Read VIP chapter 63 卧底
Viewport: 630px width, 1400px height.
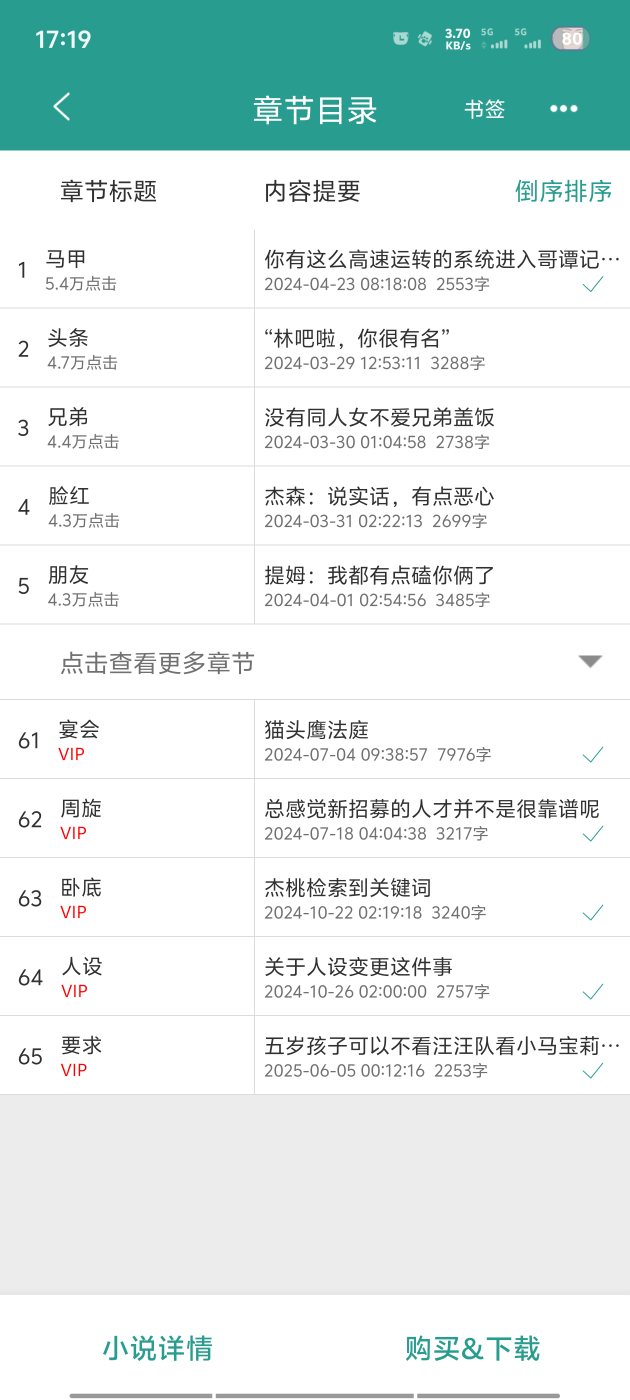click(x=315, y=898)
